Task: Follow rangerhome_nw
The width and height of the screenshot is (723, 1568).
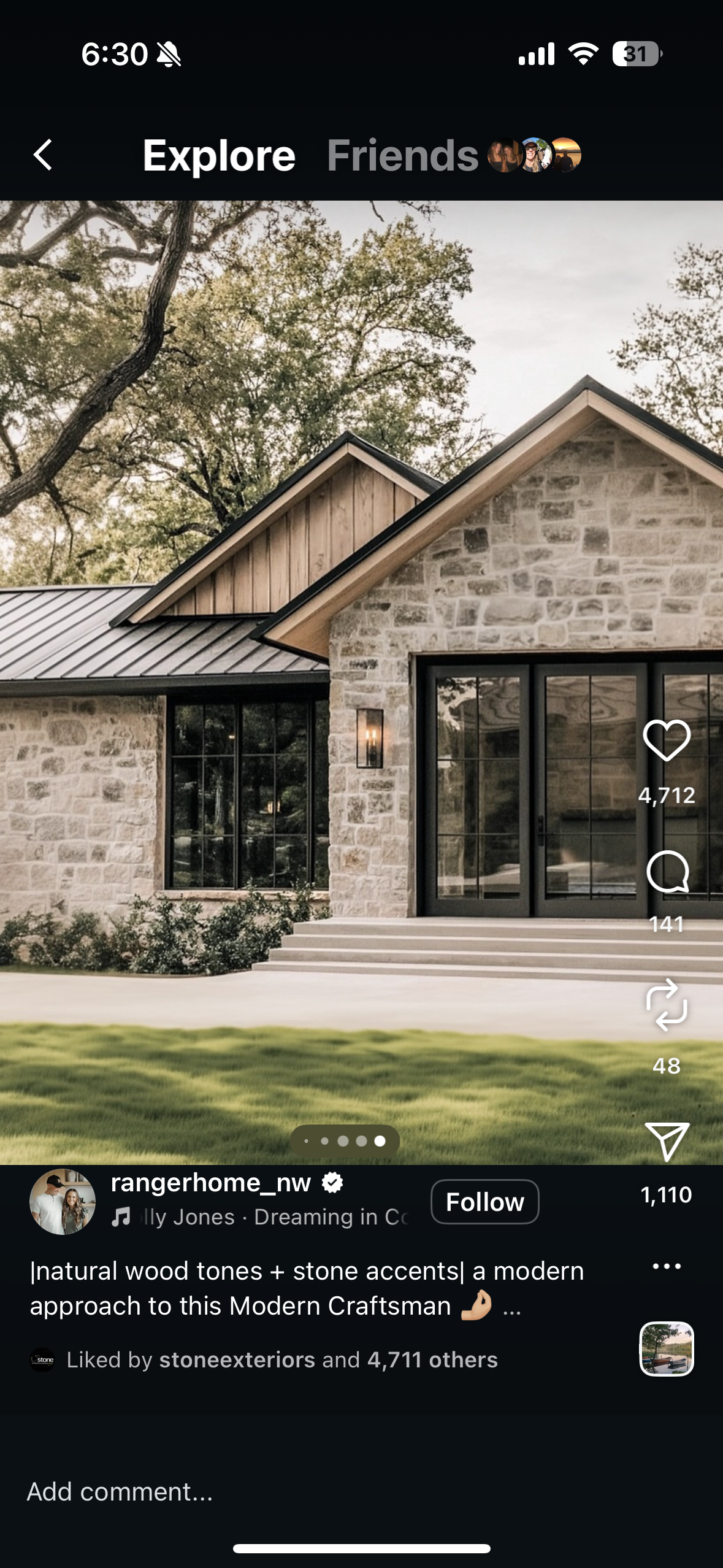Action: (x=484, y=1202)
